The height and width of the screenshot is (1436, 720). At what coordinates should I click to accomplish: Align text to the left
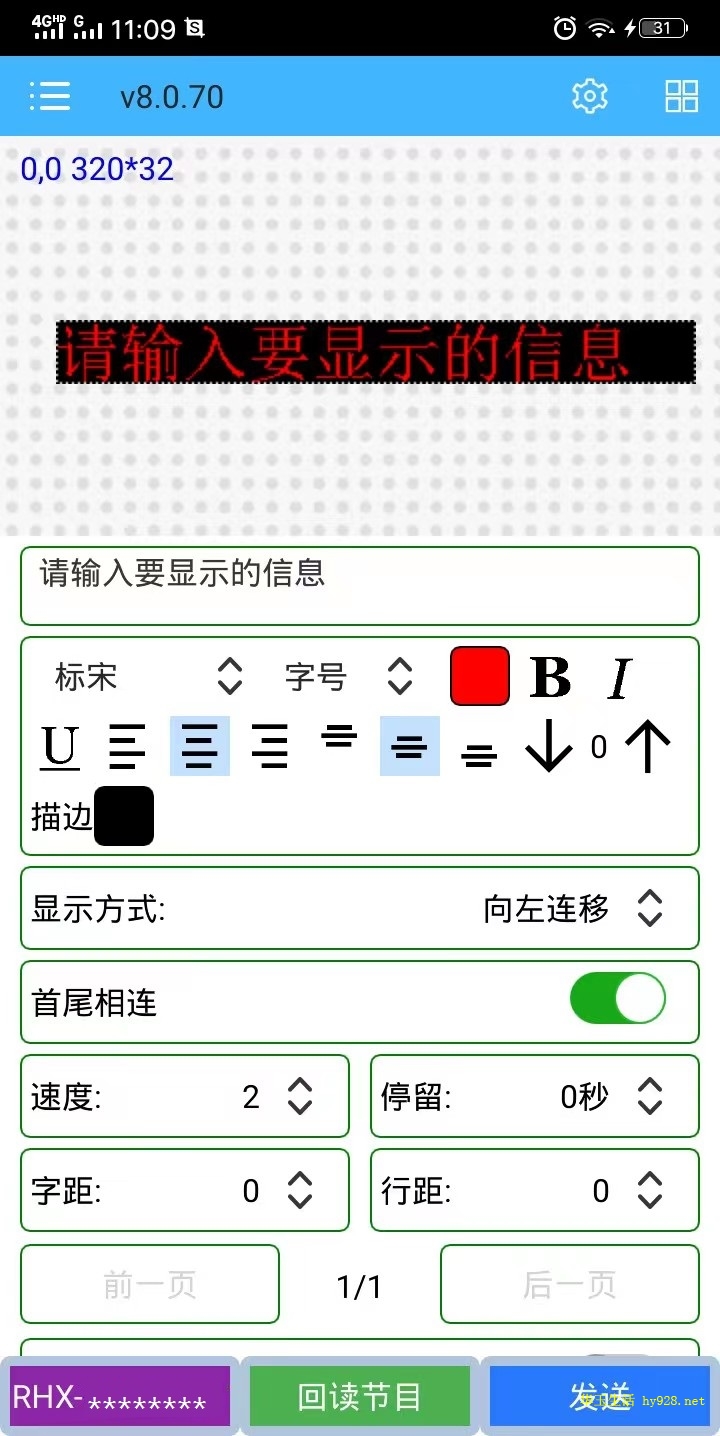click(x=127, y=747)
